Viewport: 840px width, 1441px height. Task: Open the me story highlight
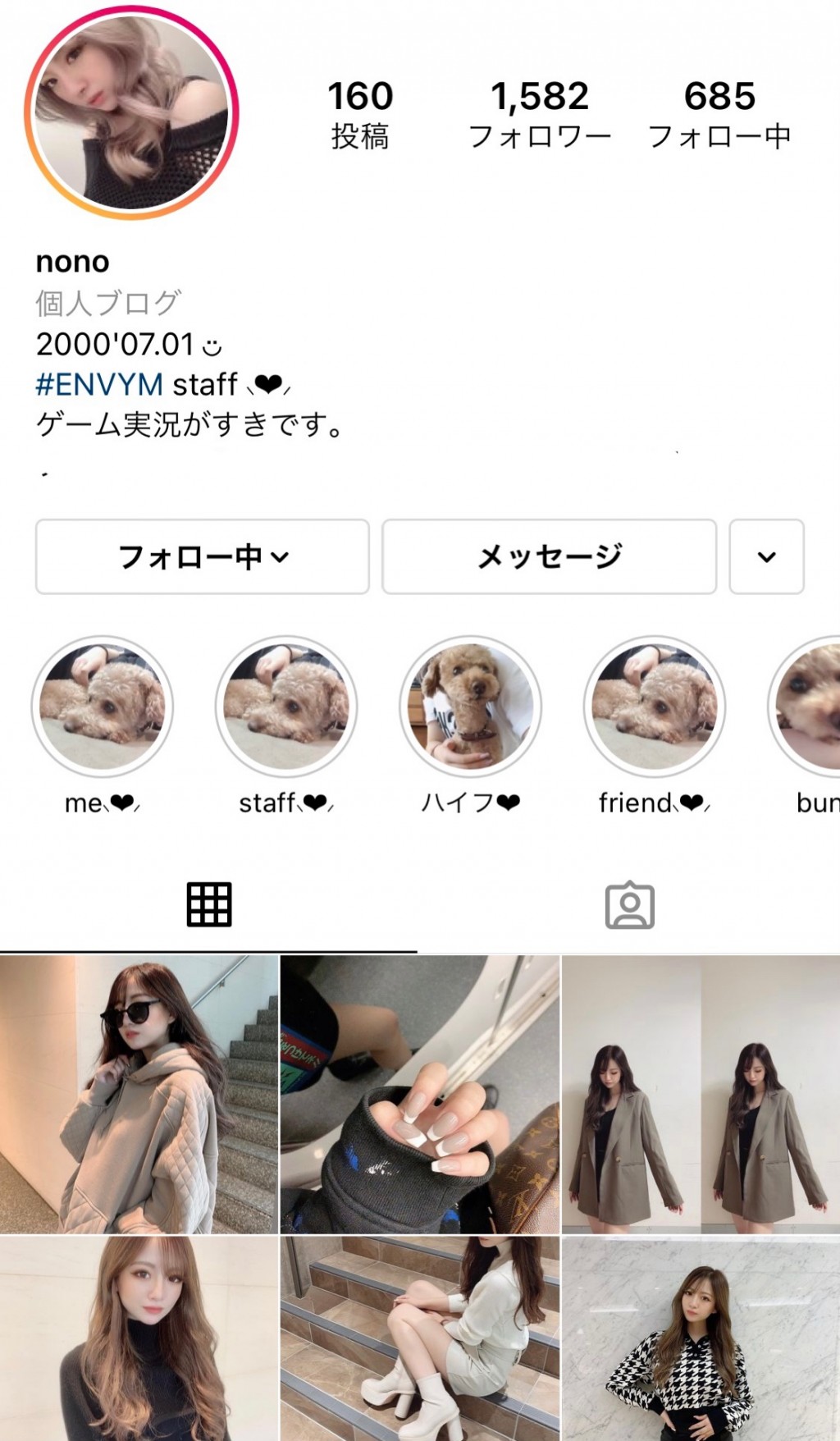tap(103, 707)
